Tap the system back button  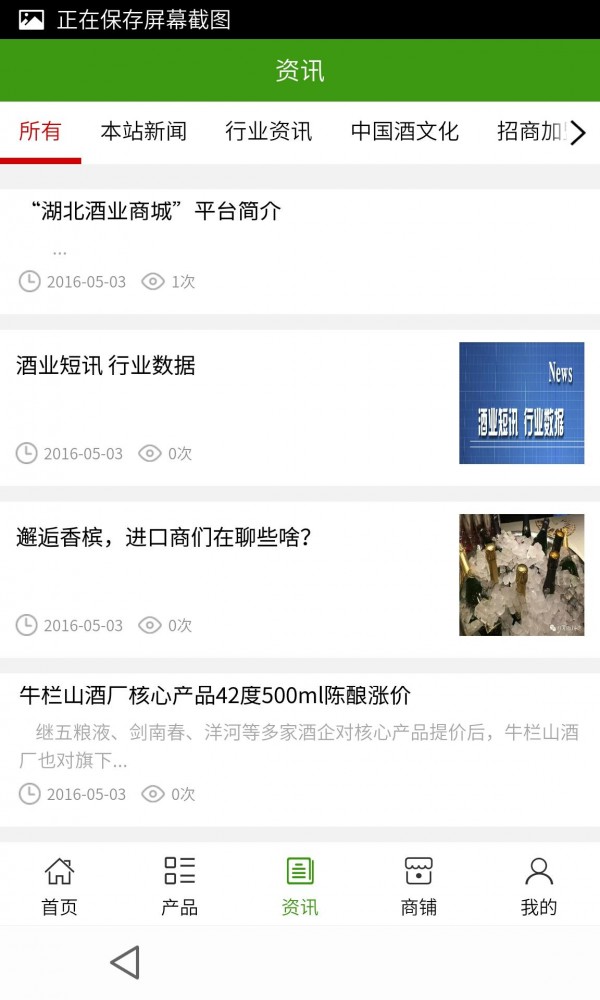coord(125,962)
